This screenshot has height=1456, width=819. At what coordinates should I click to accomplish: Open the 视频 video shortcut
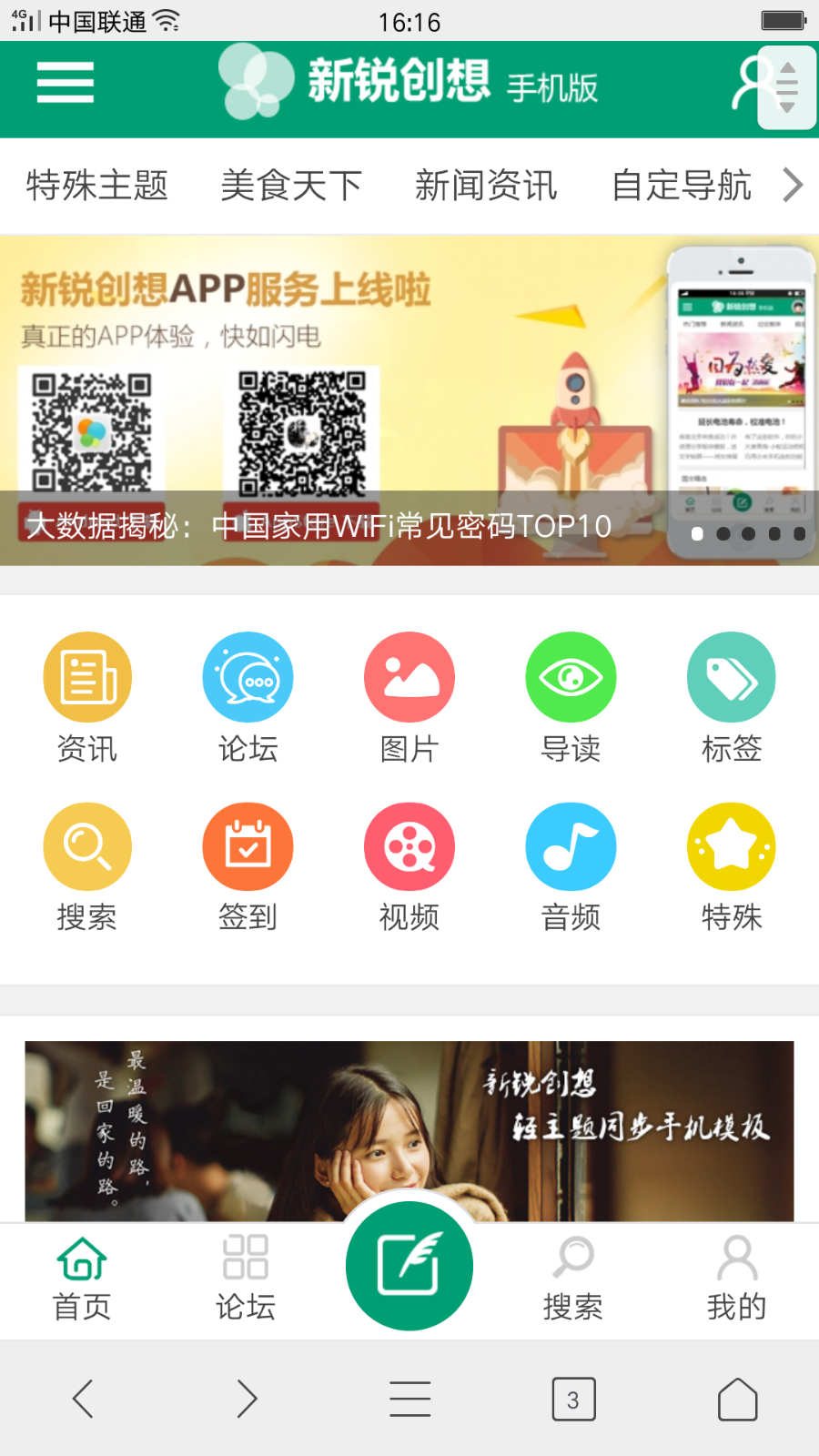pos(409,866)
